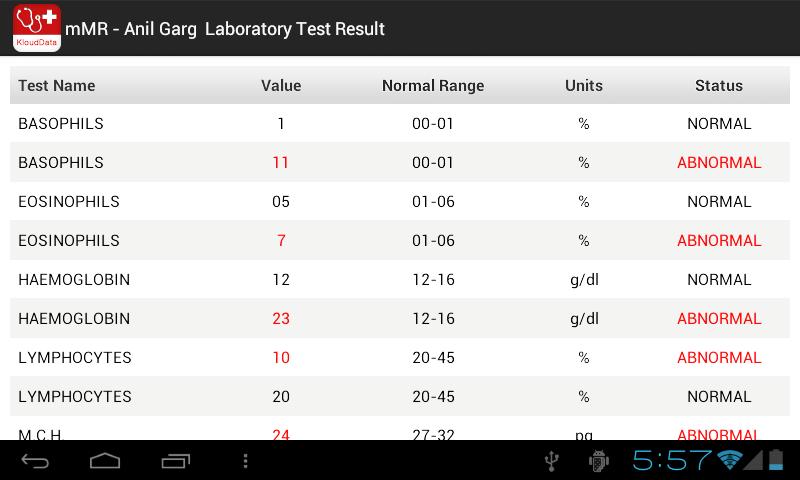This screenshot has width=800, height=480.
Task: Tap the KloudData app icon
Action: pos(37,28)
